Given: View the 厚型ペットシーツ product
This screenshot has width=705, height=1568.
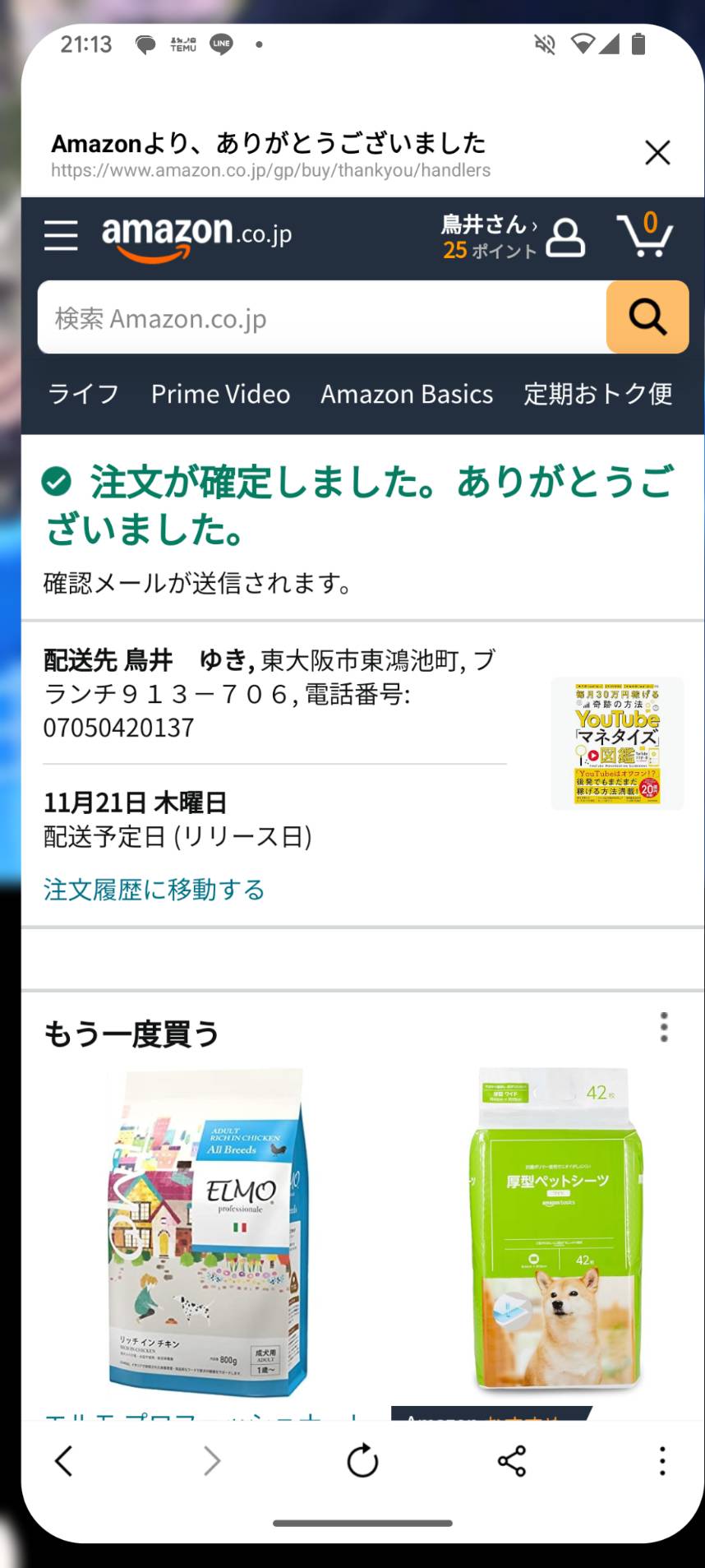Looking at the screenshot, I should point(557,1229).
